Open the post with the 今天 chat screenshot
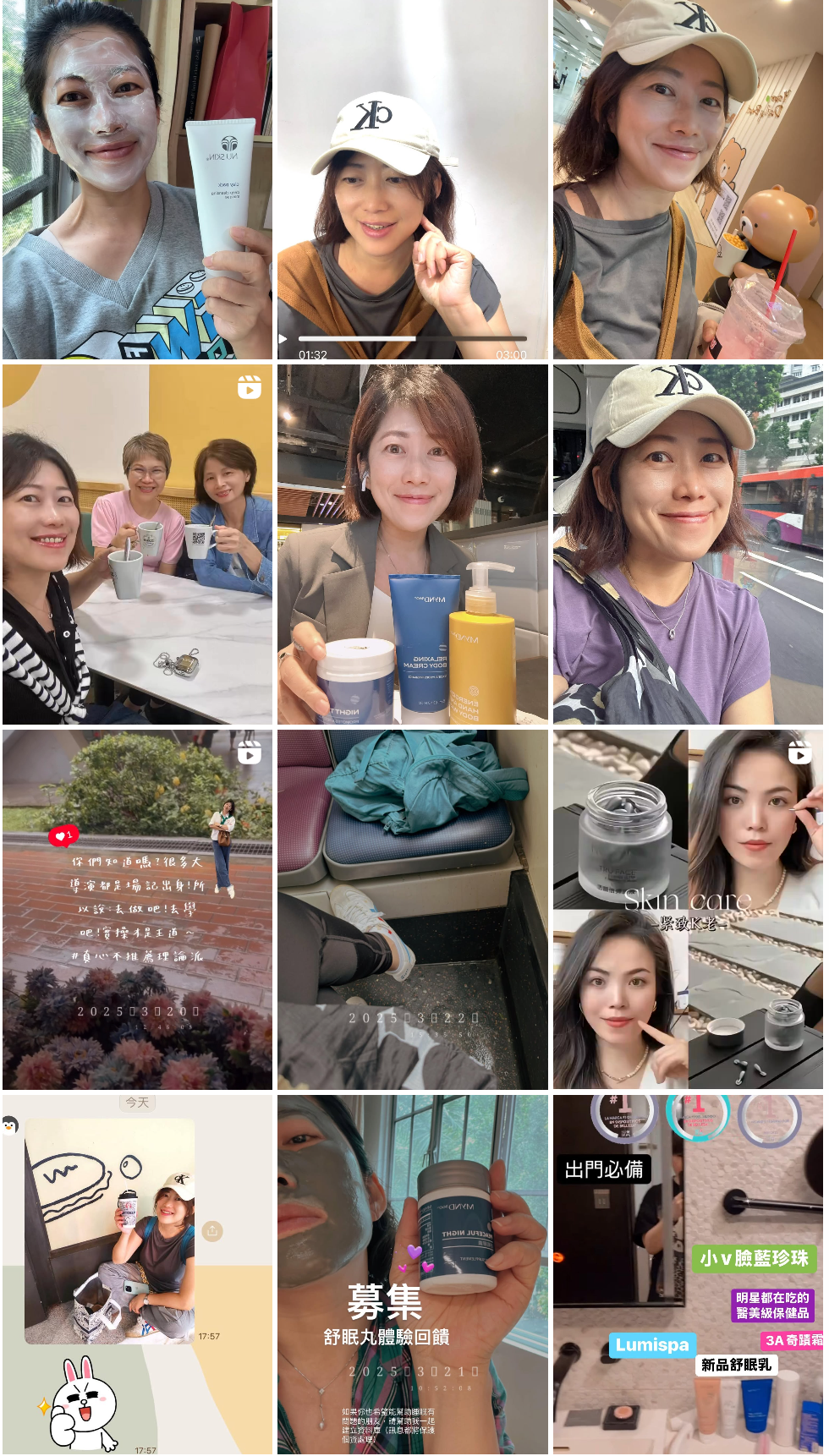This screenshot has width=829, height=1456. point(137,1275)
